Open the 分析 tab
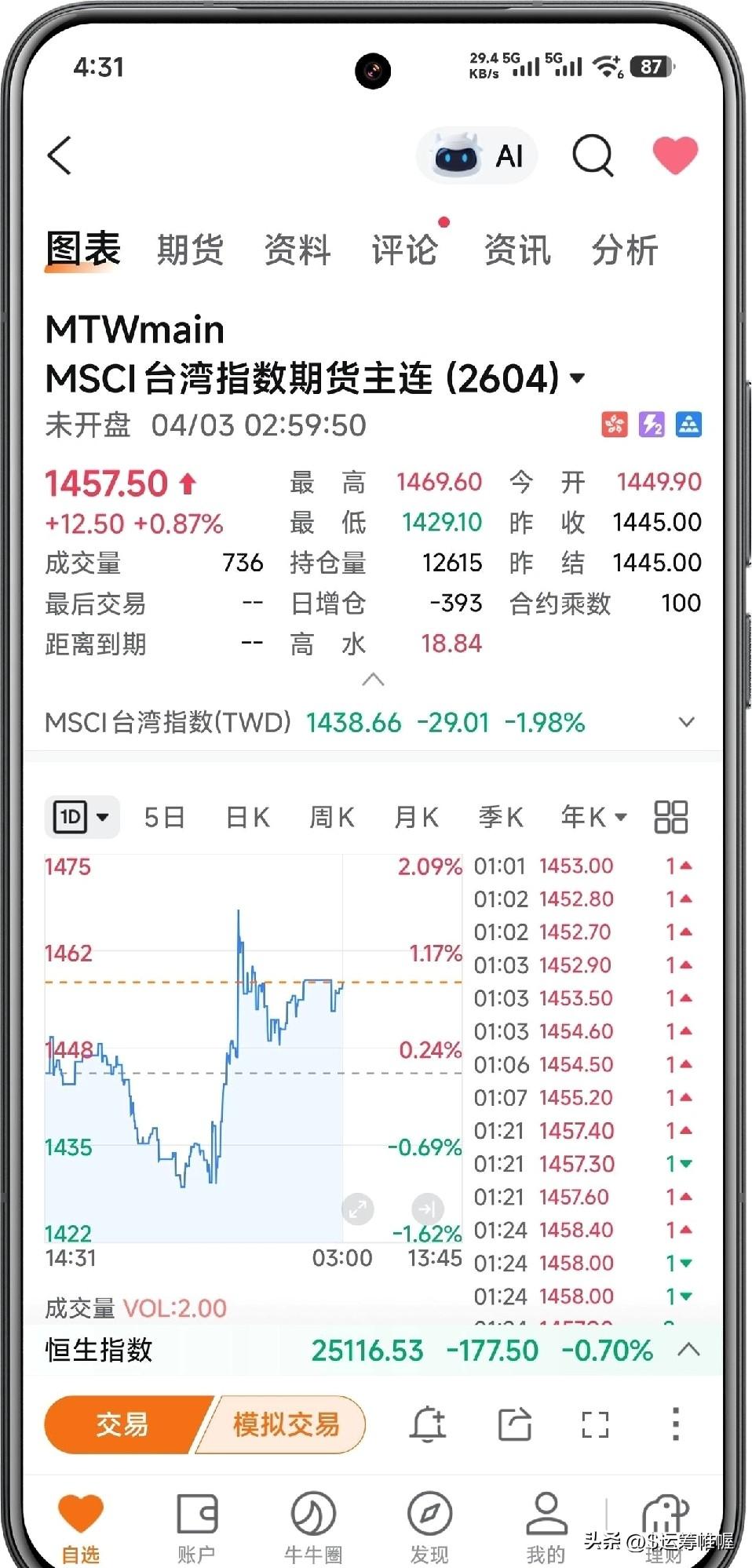Screen dimensions: 752x1568 pyautogui.click(x=625, y=250)
